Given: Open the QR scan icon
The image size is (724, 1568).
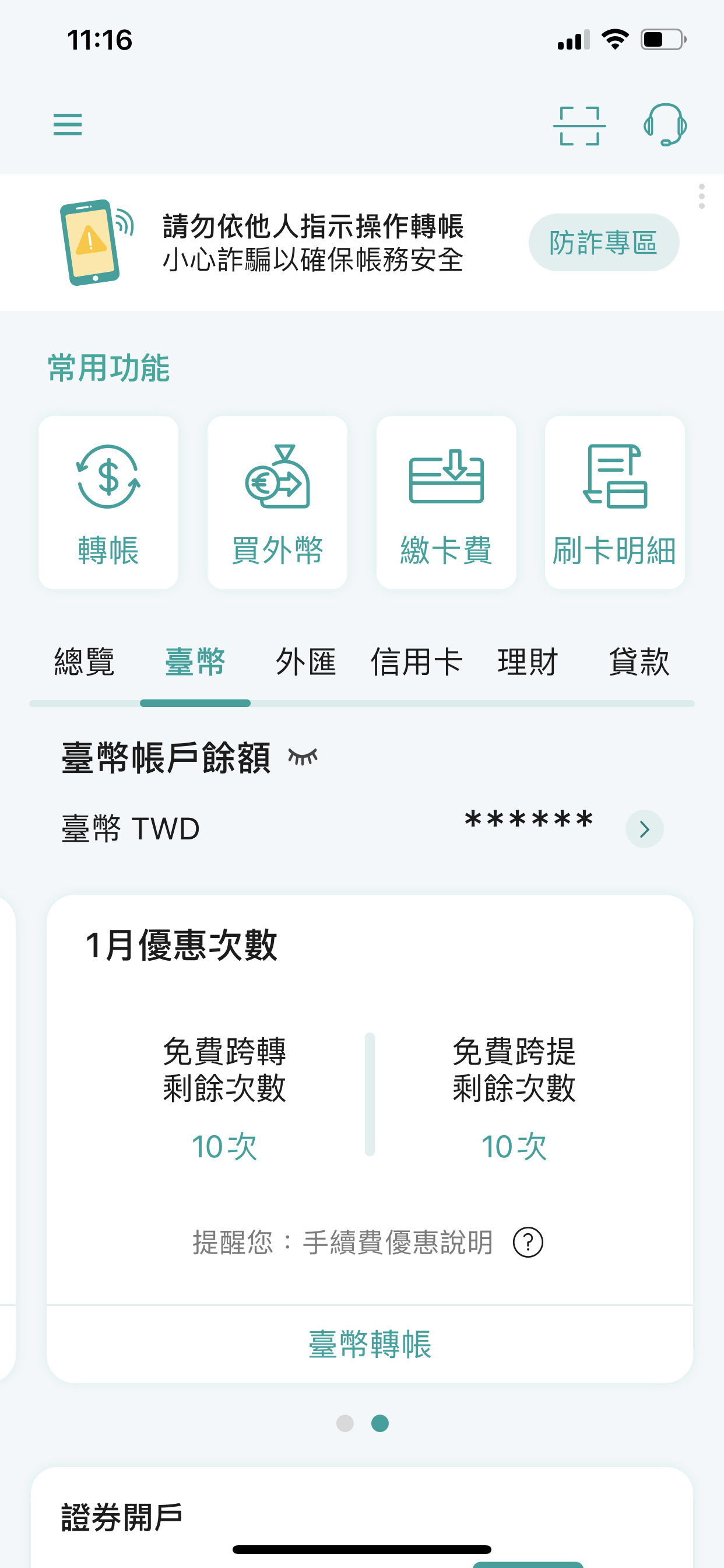Looking at the screenshot, I should point(579,126).
